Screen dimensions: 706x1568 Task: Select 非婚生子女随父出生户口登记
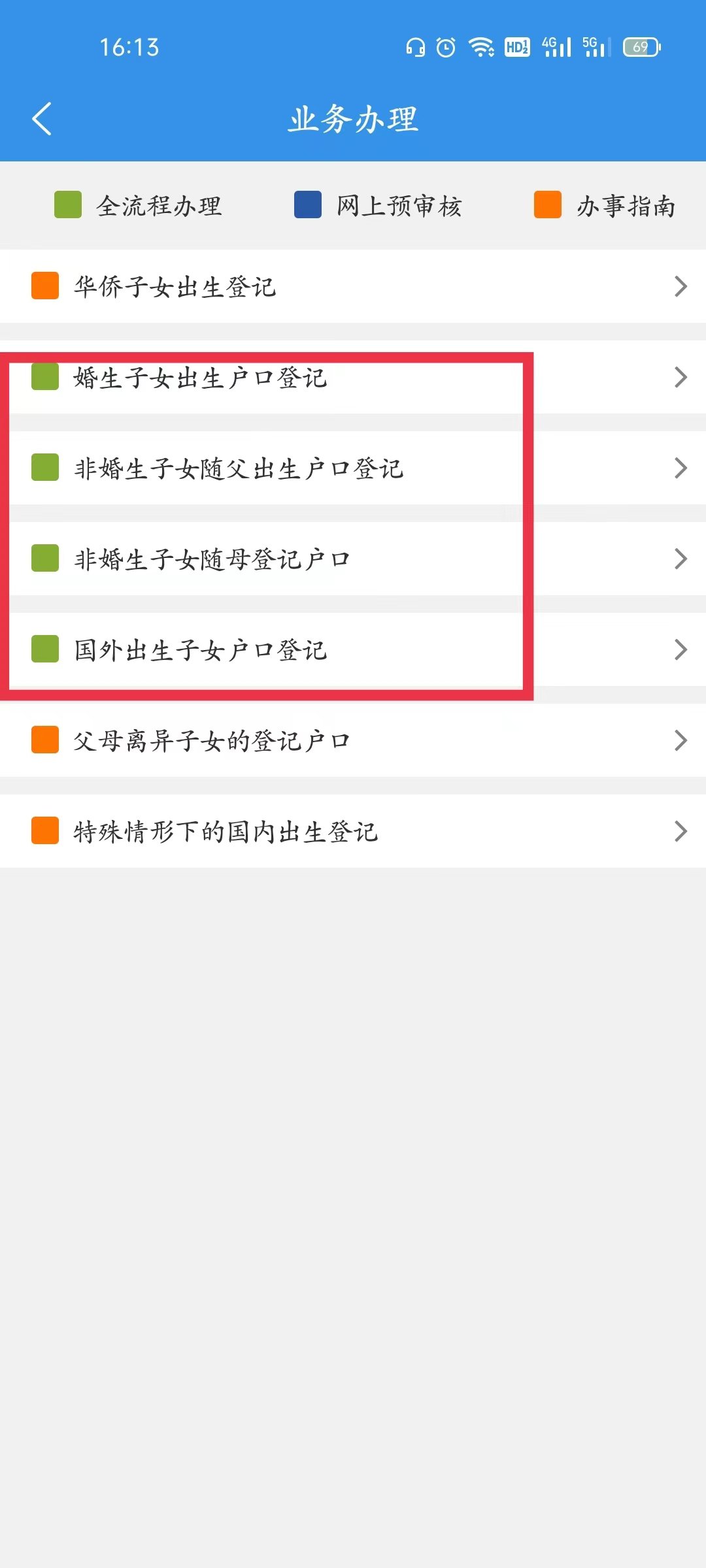[353, 468]
